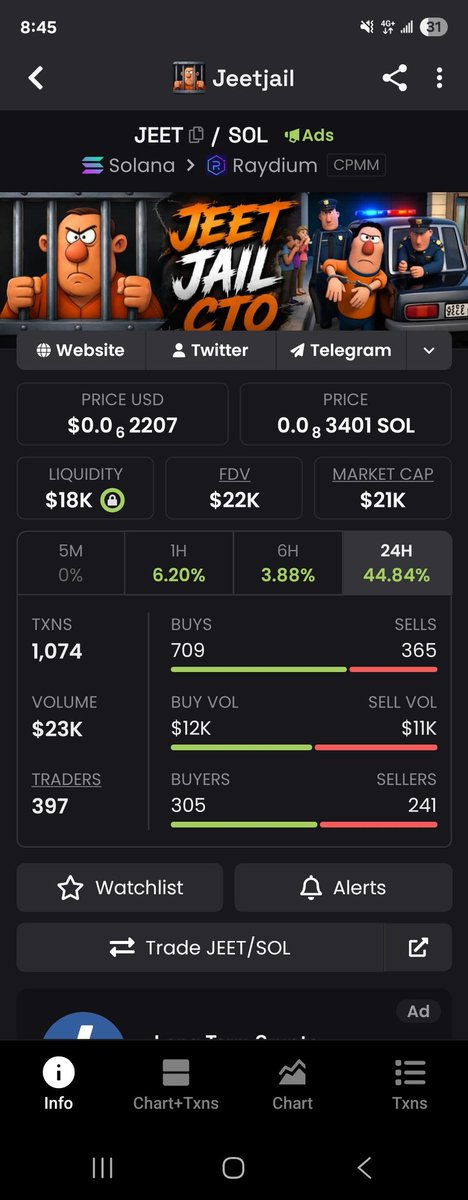Copy the JEET token address
Image resolution: width=468 pixels, height=1200 pixels.
point(196,135)
